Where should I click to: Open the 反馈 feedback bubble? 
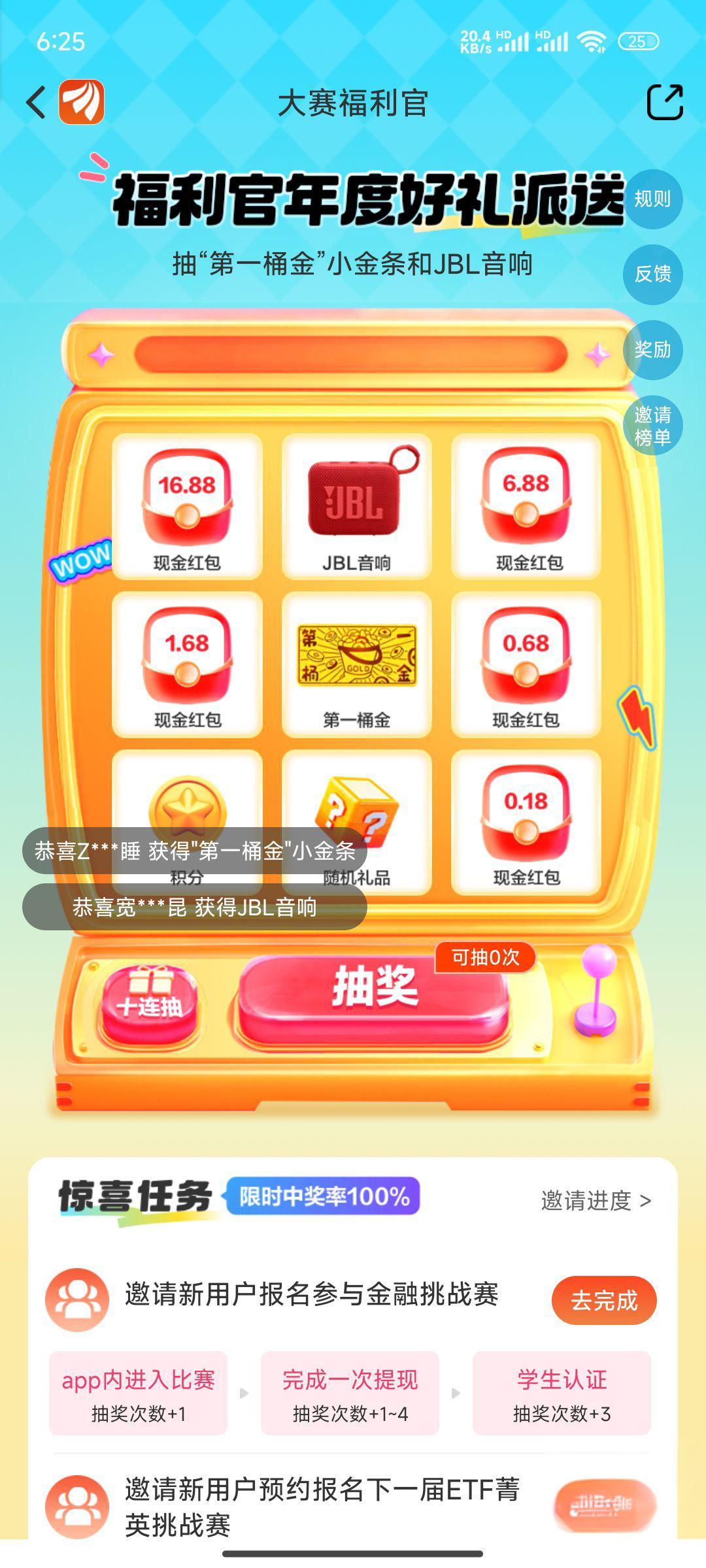(652, 274)
